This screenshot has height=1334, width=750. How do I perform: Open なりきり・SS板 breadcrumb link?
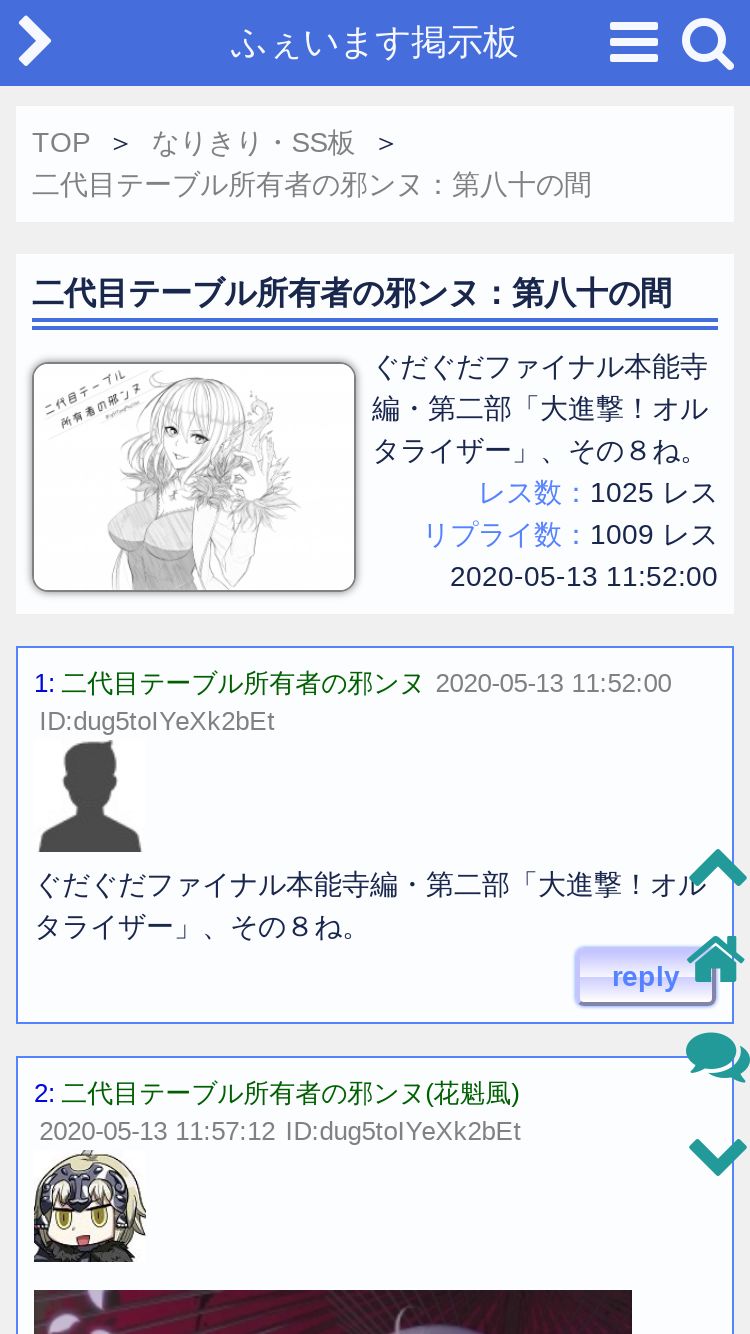253,143
